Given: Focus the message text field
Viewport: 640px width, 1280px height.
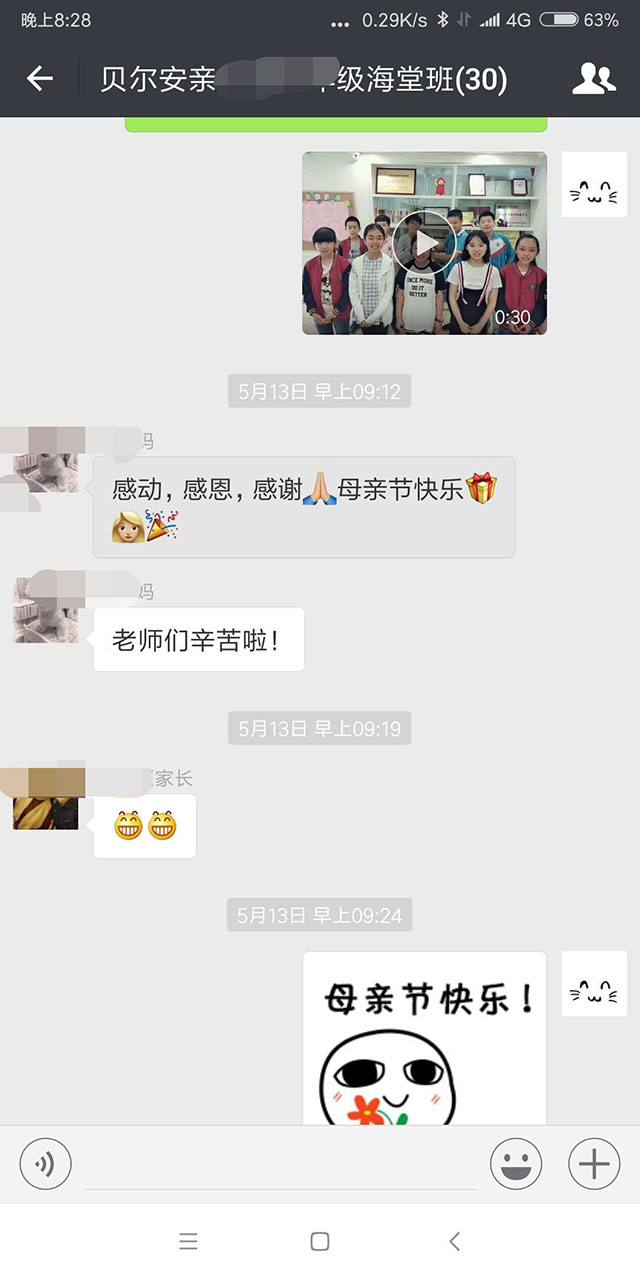Looking at the screenshot, I should pos(280,1164).
